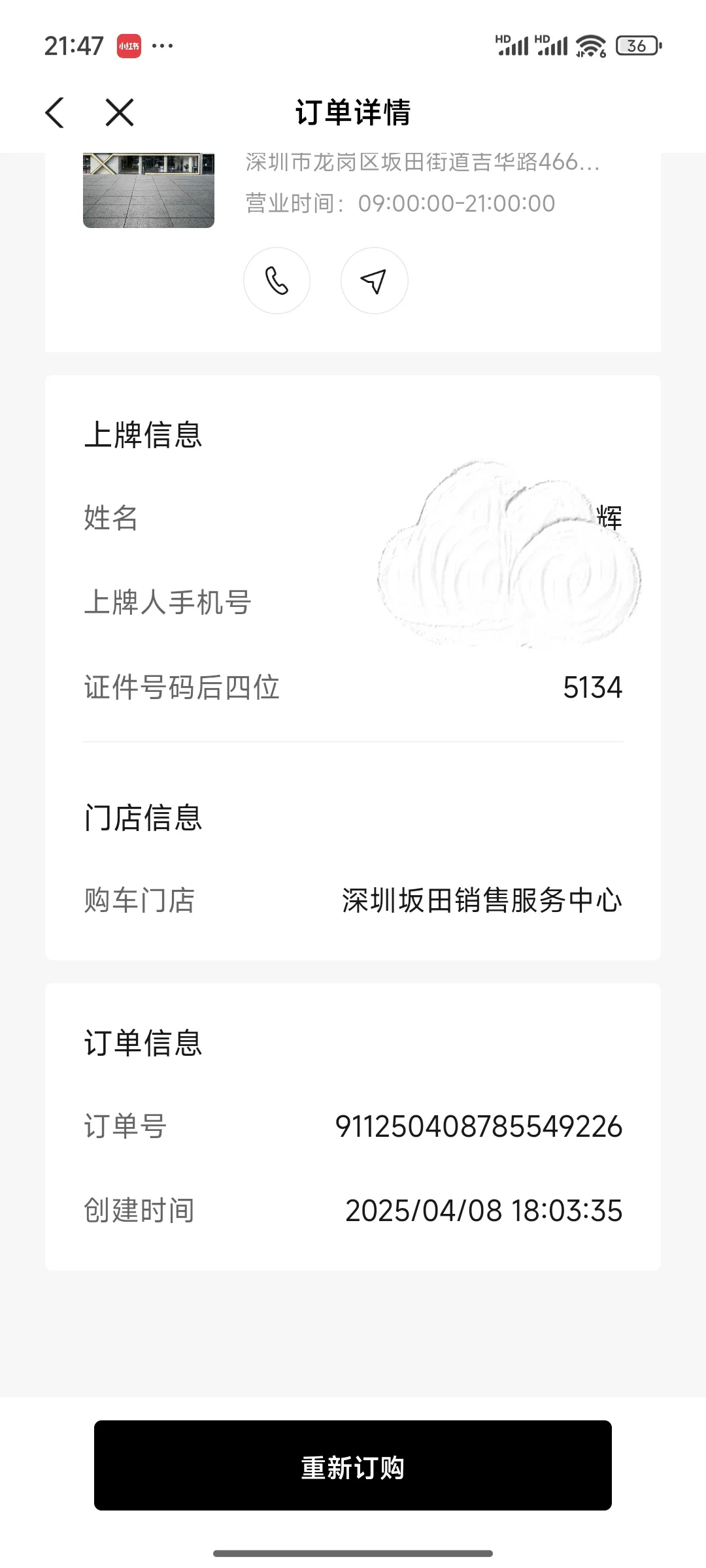706x1568 pixels.
Task: Tap the 重新订购 button
Action: (x=353, y=1465)
